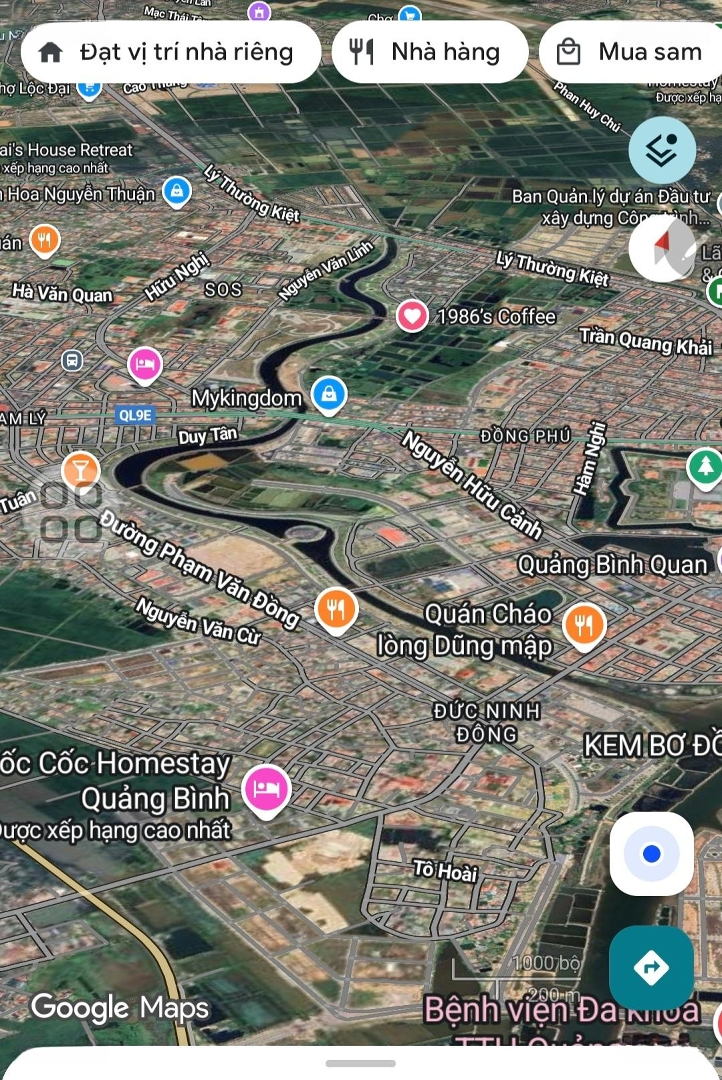Open the Quán Cháo lòng Dũng mập pin
This screenshot has height=1080, width=722.
tap(584, 625)
